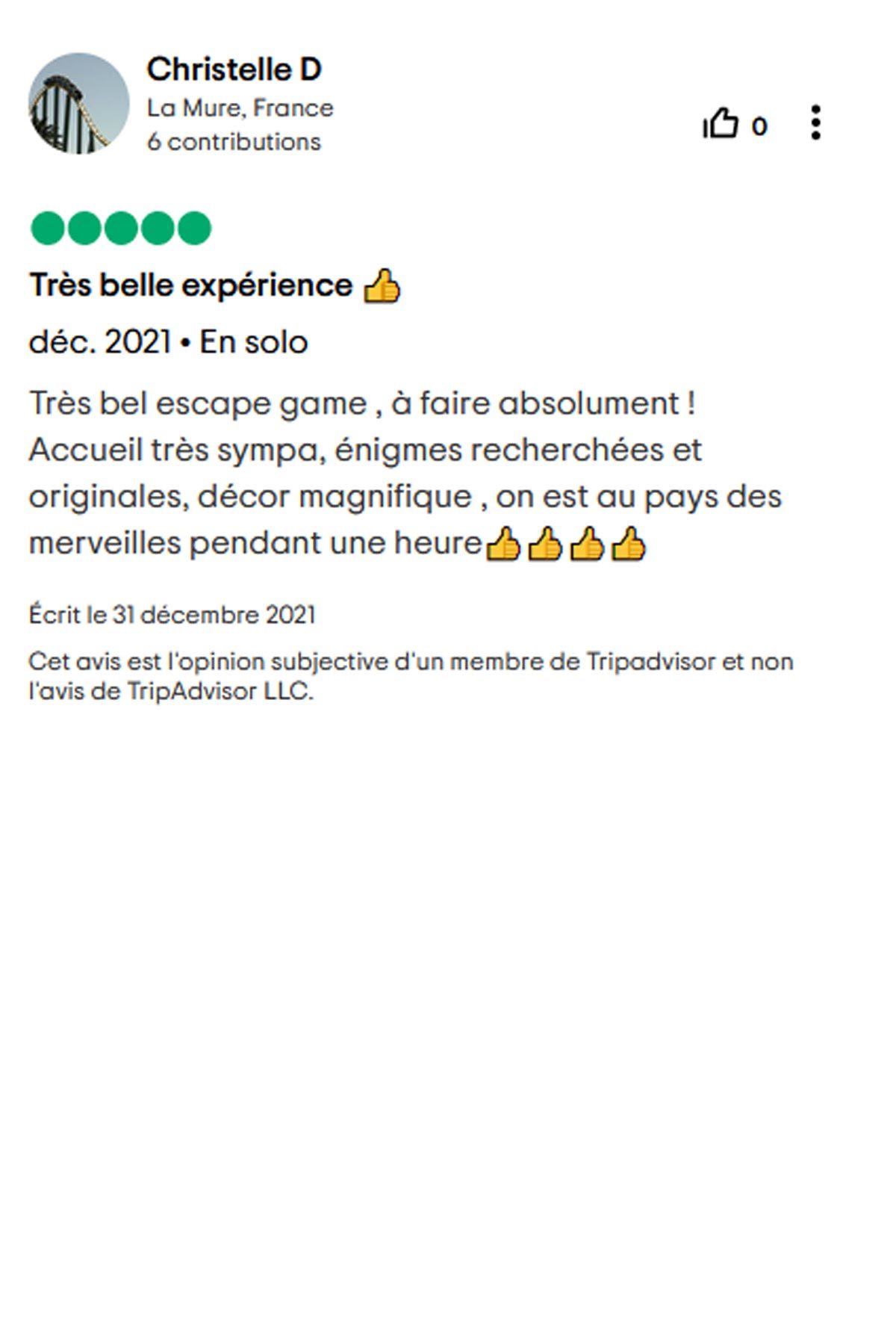This screenshot has height=1329, width=896.
Task: View Christelle D's profile by name
Action: click(x=234, y=69)
